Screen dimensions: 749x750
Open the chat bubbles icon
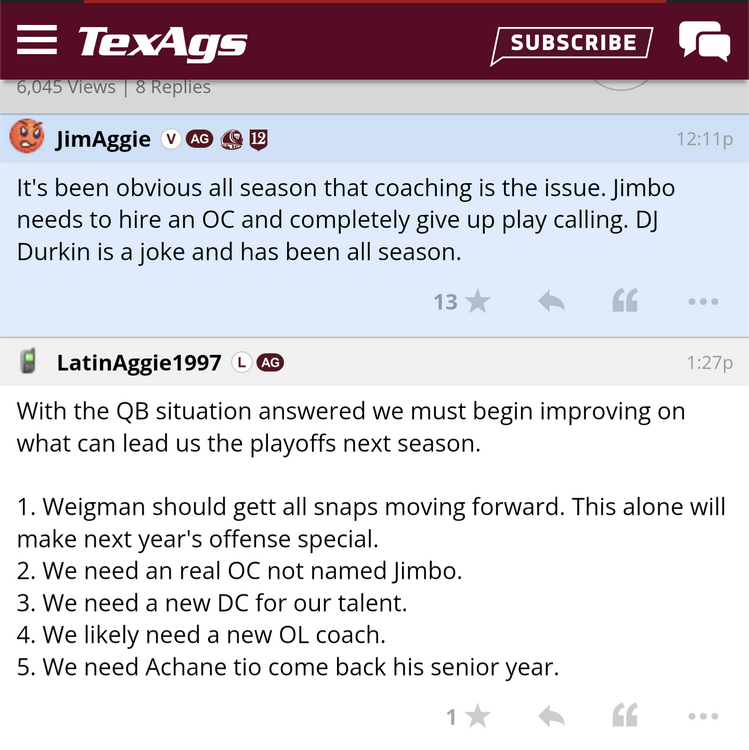(704, 42)
